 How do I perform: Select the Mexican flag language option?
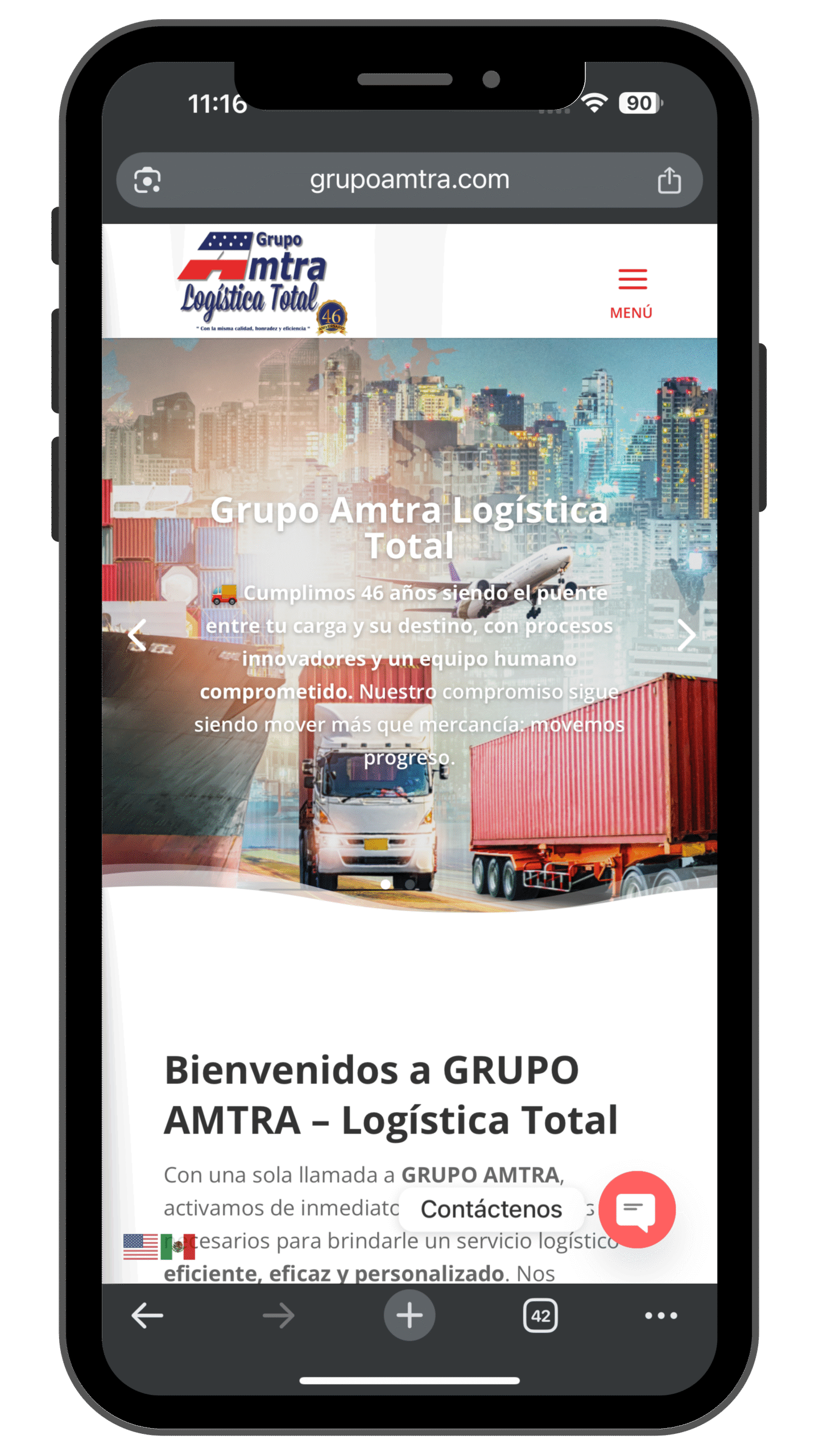click(x=178, y=1246)
